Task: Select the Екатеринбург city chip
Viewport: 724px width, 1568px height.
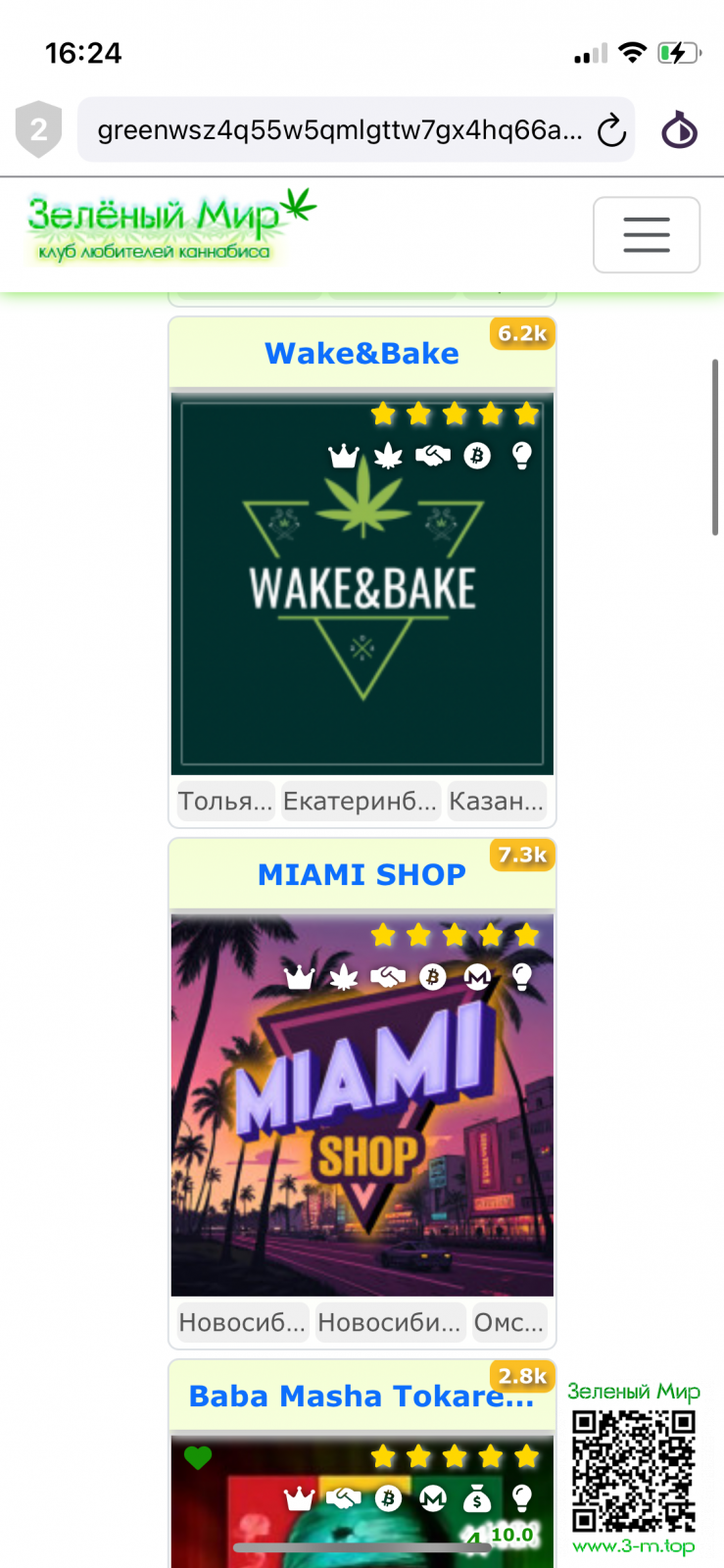Action: [x=360, y=802]
